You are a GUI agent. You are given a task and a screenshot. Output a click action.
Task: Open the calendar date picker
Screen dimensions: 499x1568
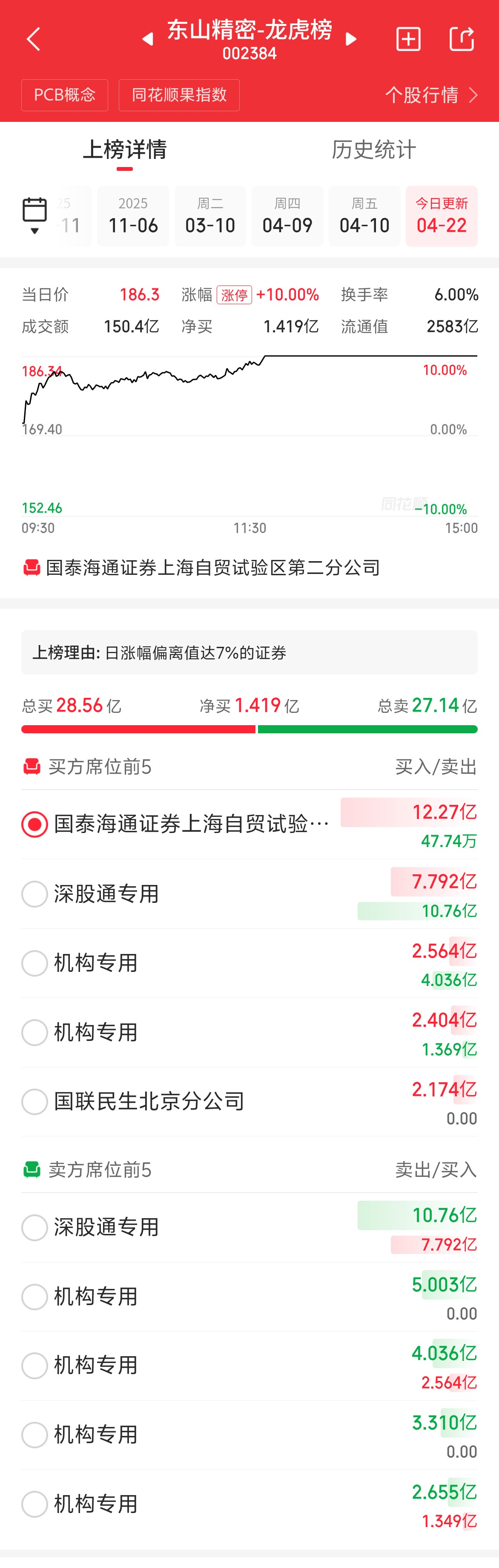click(34, 216)
